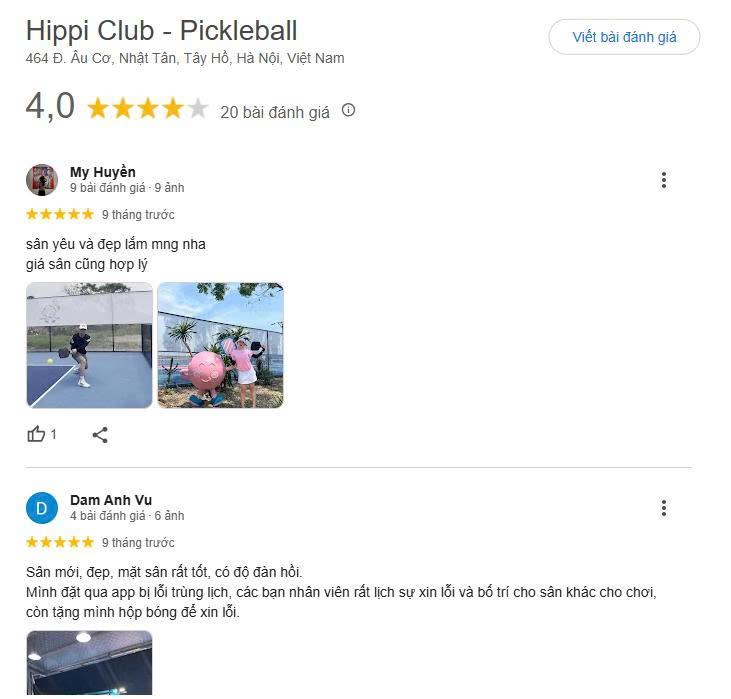Open My Huyền's reviewer profile
The image size is (731, 699).
[102, 172]
